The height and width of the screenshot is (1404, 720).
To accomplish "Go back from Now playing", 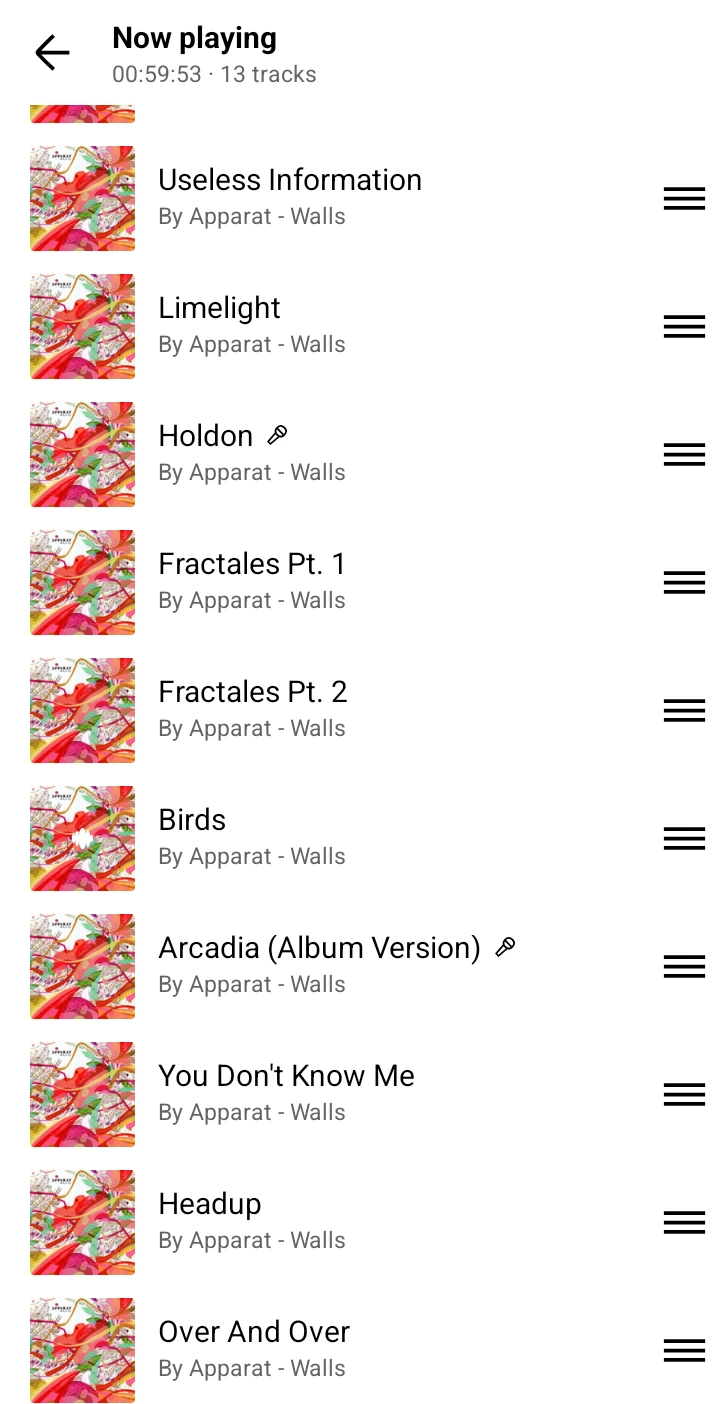I will point(52,53).
